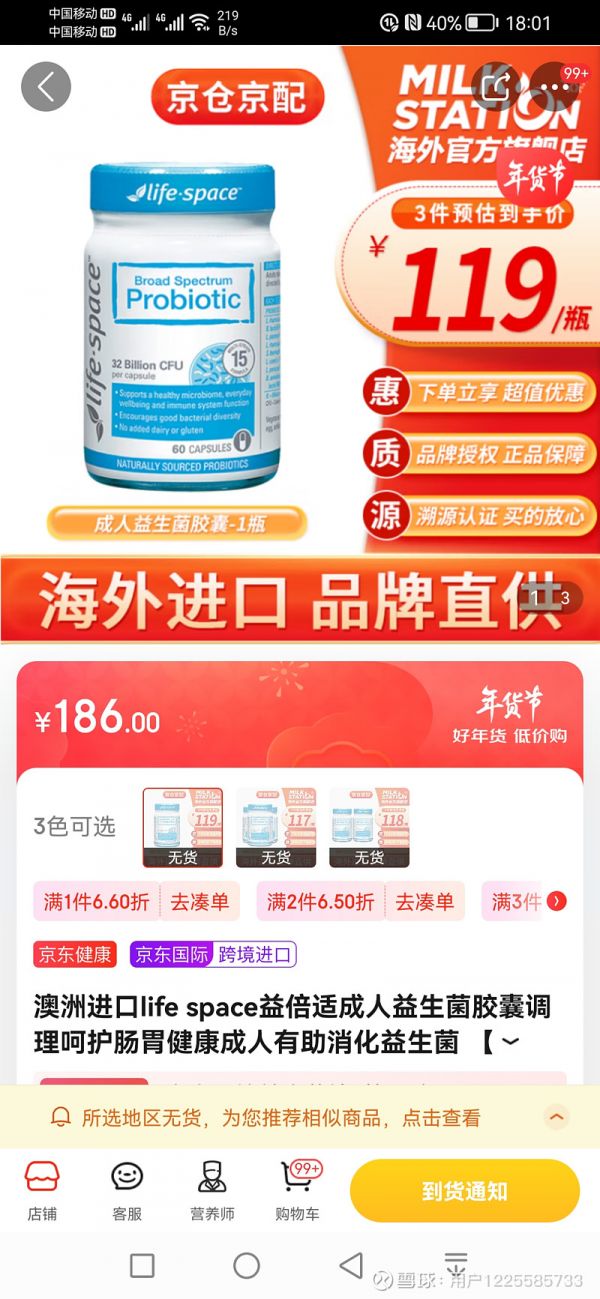Go back using the top-left arrow
This screenshot has width=600, height=1299.
46,87
